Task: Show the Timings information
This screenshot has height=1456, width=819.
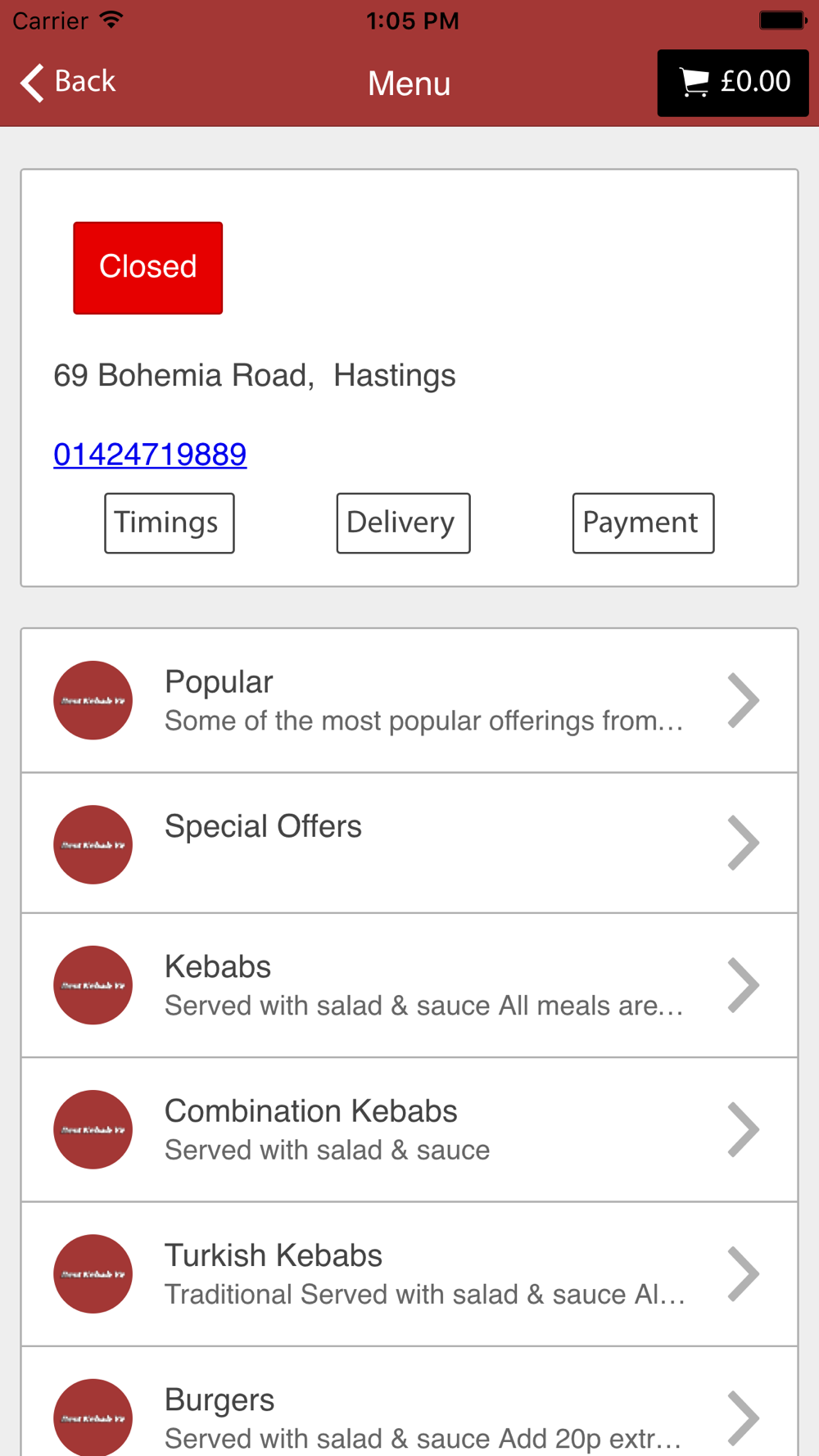Action: 170,523
